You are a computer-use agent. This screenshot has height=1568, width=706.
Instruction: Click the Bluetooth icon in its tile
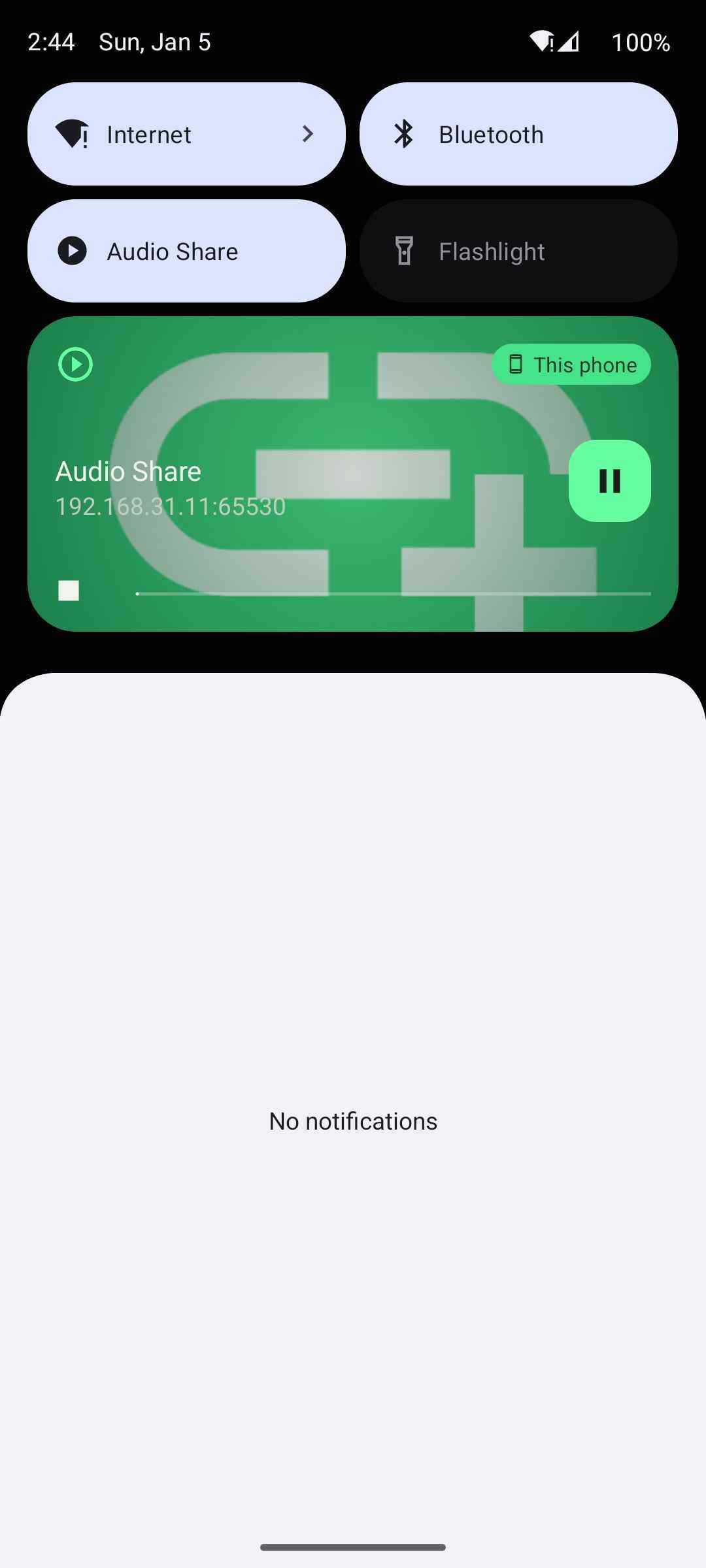405,133
